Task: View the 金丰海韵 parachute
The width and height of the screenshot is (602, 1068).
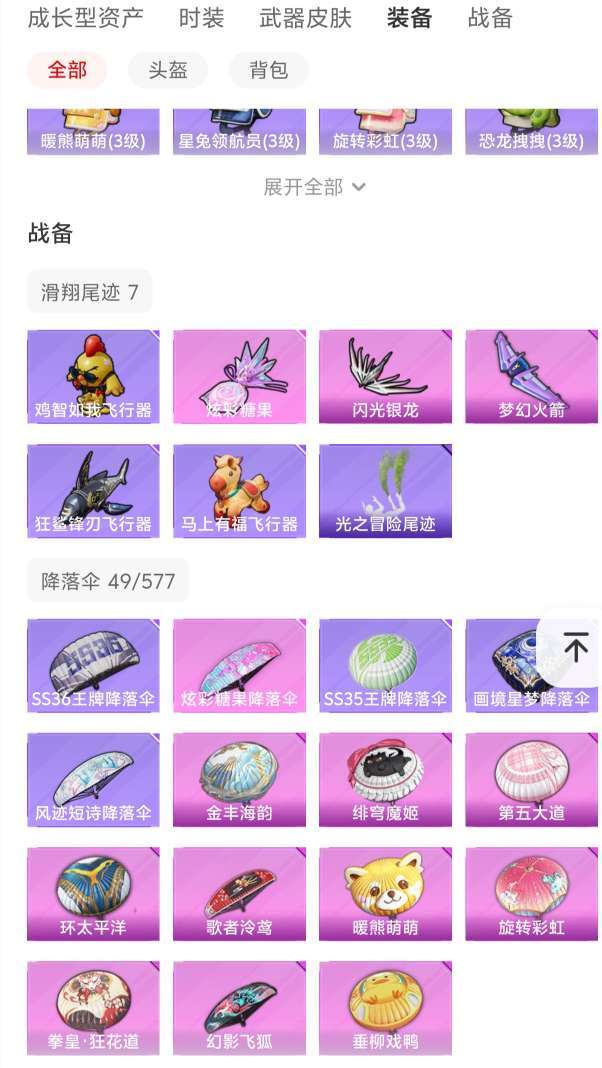Action: (x=239, y=779)
